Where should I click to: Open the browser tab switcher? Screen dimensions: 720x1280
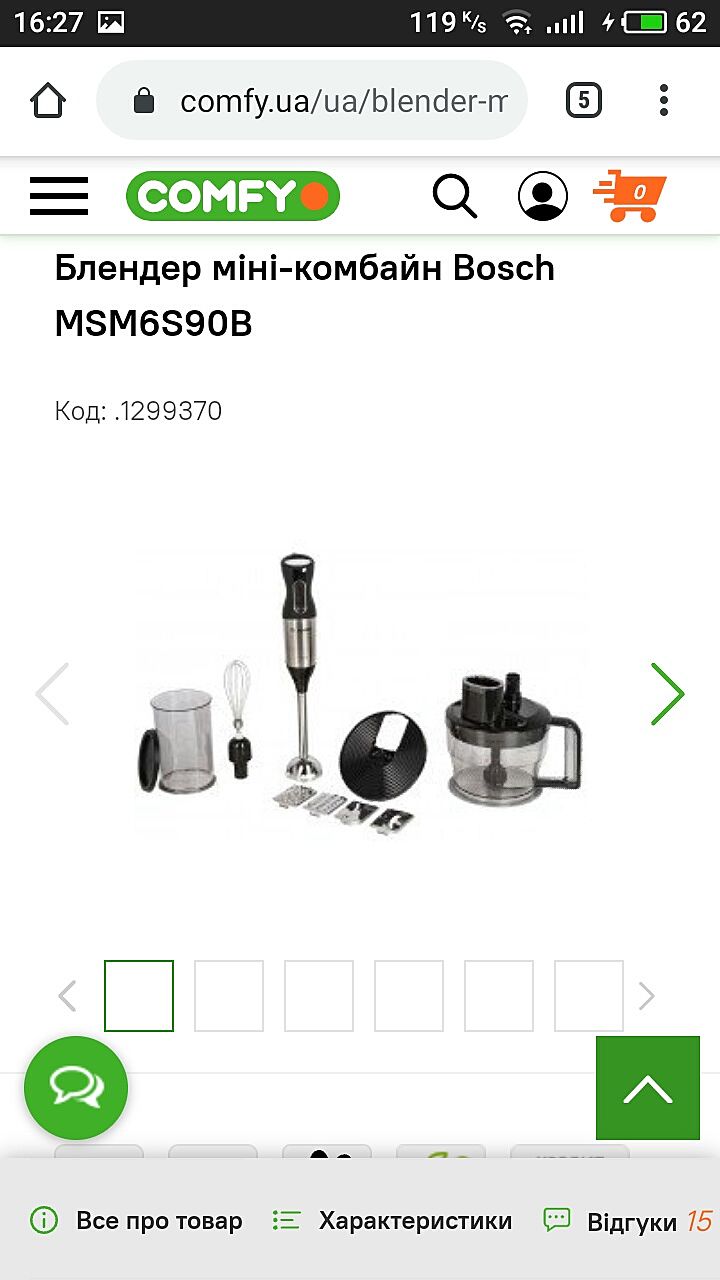[x=583, y=101]
